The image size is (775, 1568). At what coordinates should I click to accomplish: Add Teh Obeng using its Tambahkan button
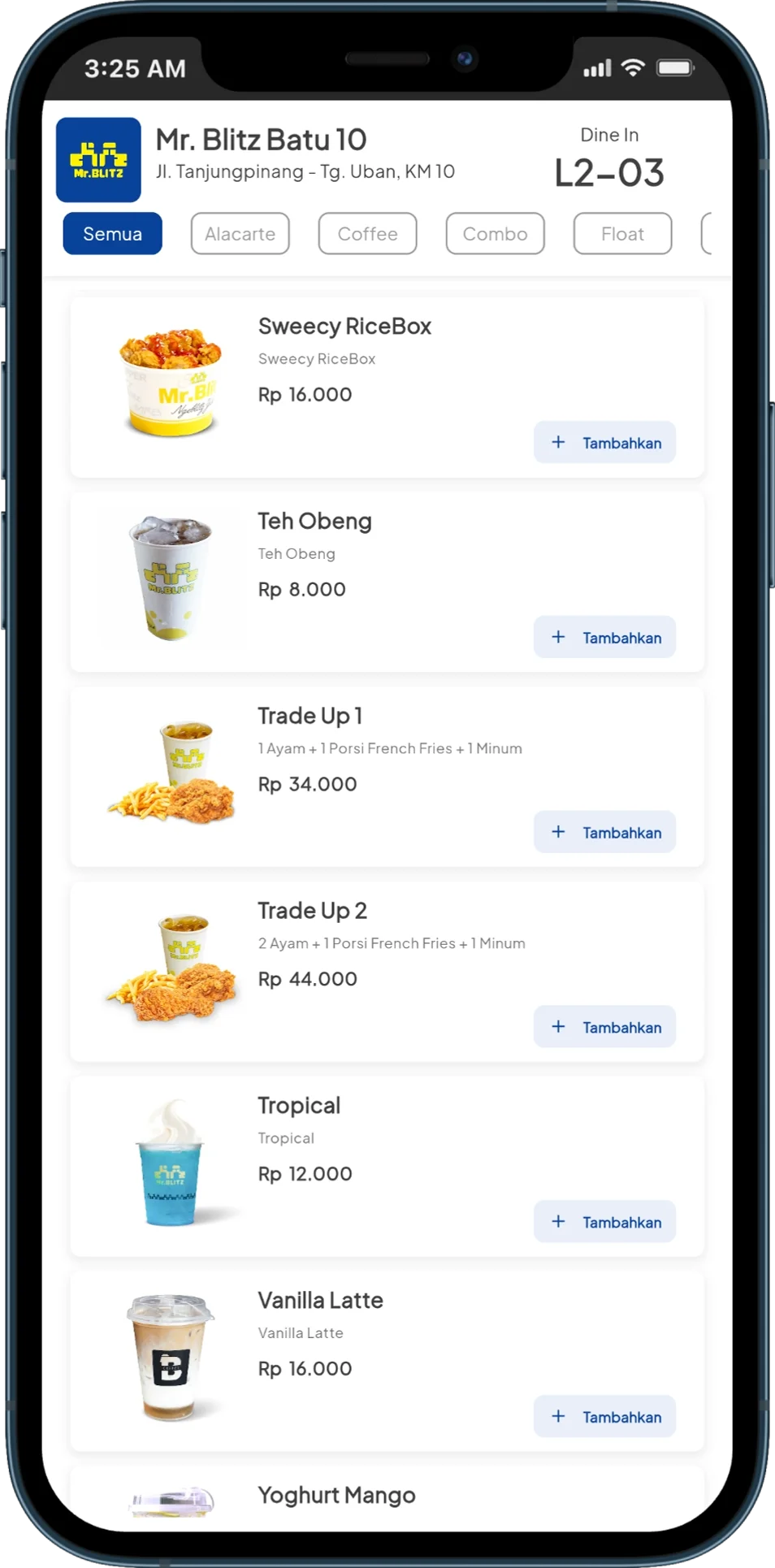click(x=604, y=638)
